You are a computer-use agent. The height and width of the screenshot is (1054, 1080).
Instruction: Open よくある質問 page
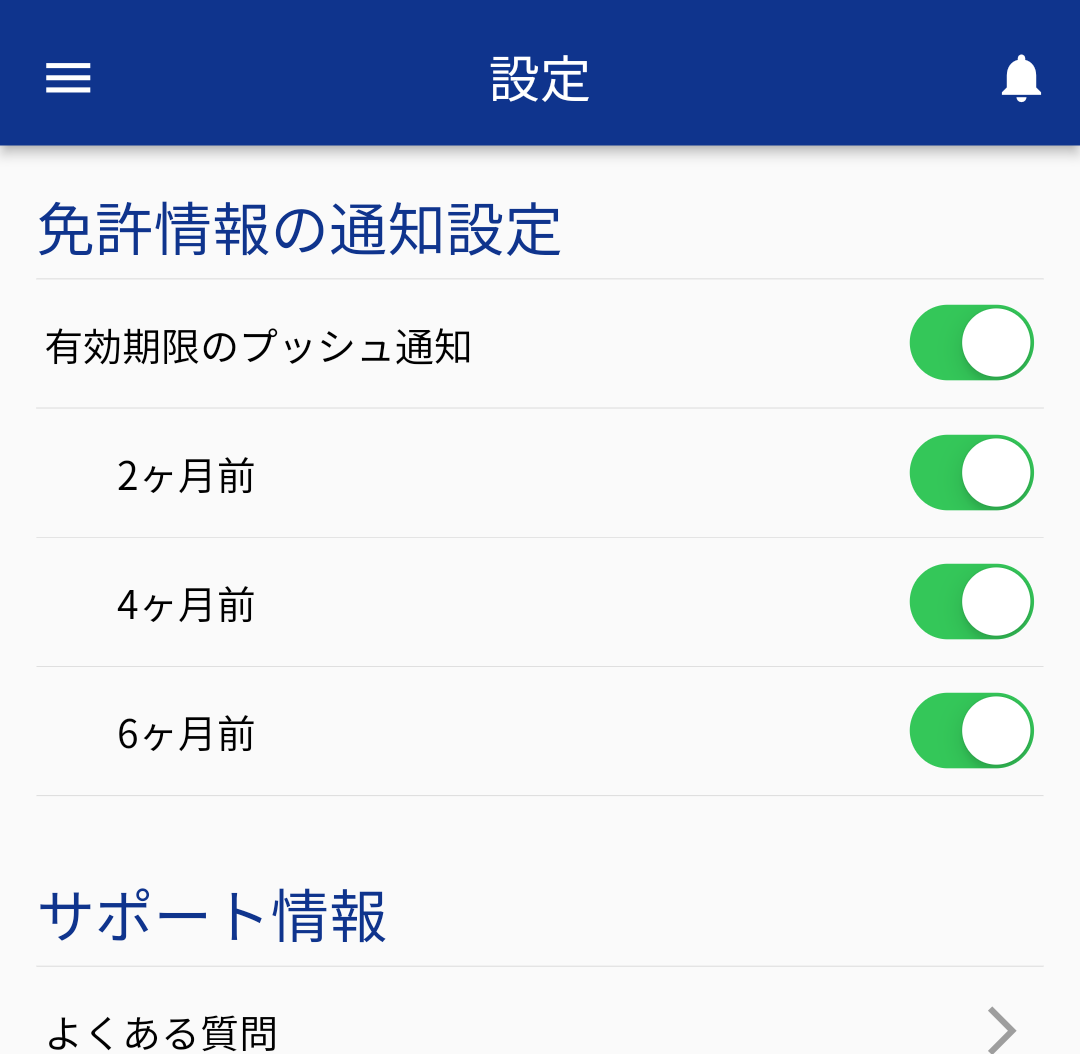coord(540,1028)
